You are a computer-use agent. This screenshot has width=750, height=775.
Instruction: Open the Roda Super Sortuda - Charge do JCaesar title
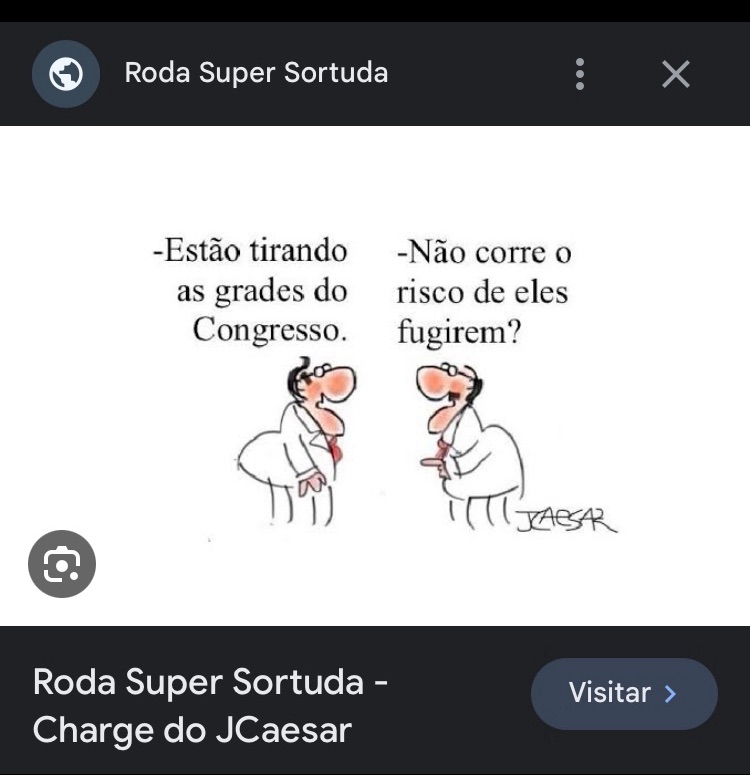[210, 705]
